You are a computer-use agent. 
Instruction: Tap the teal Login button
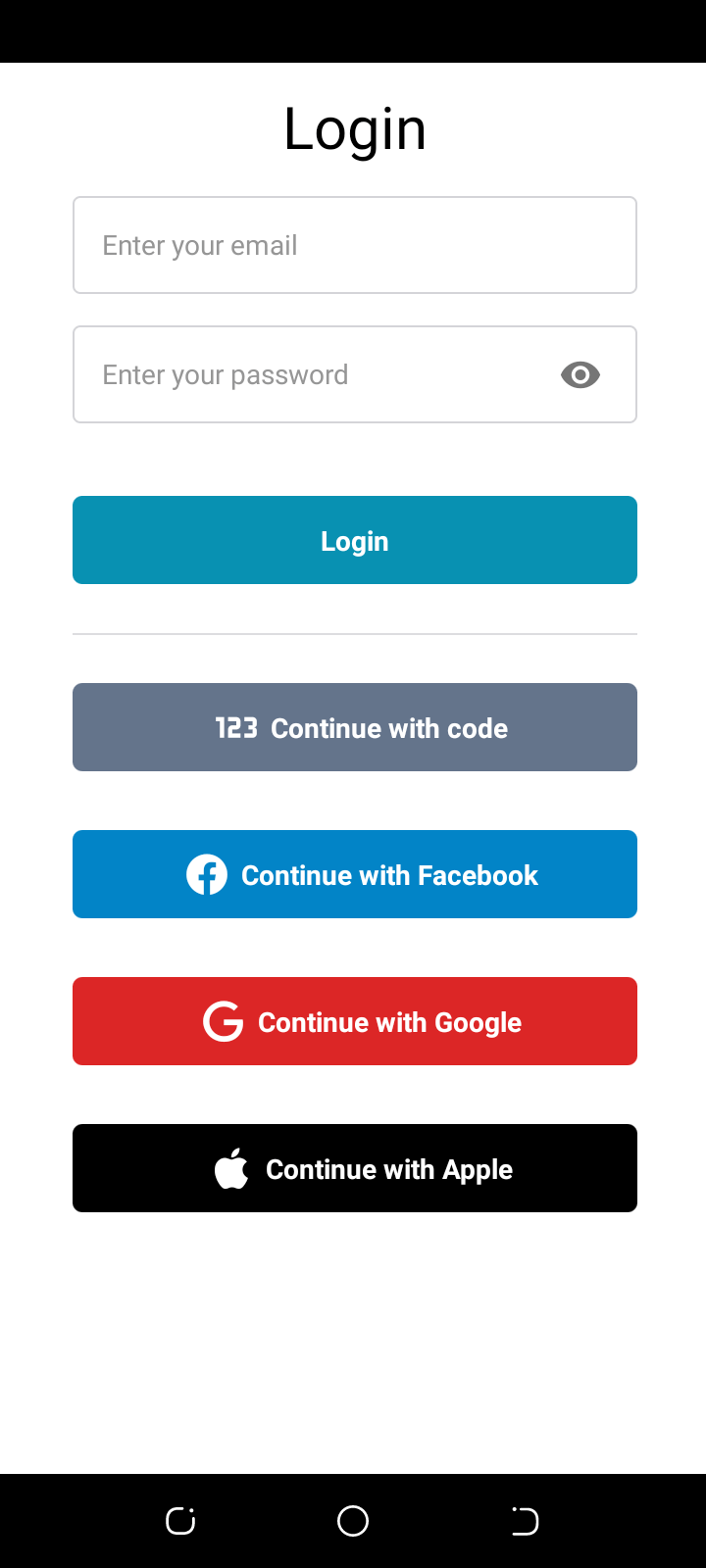(354, 540)
